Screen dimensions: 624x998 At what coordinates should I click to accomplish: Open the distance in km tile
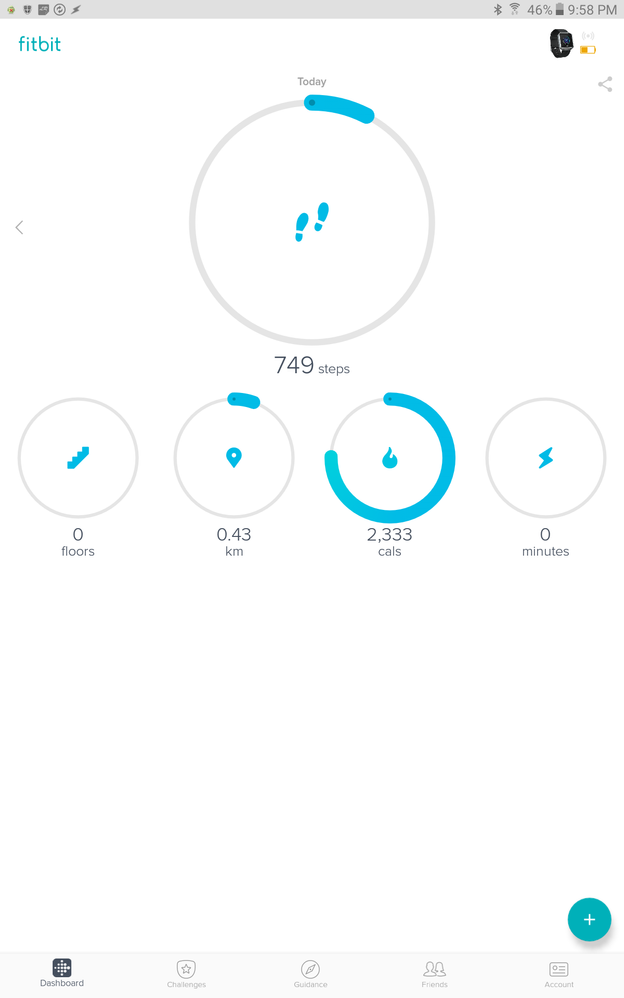(234, 458)
